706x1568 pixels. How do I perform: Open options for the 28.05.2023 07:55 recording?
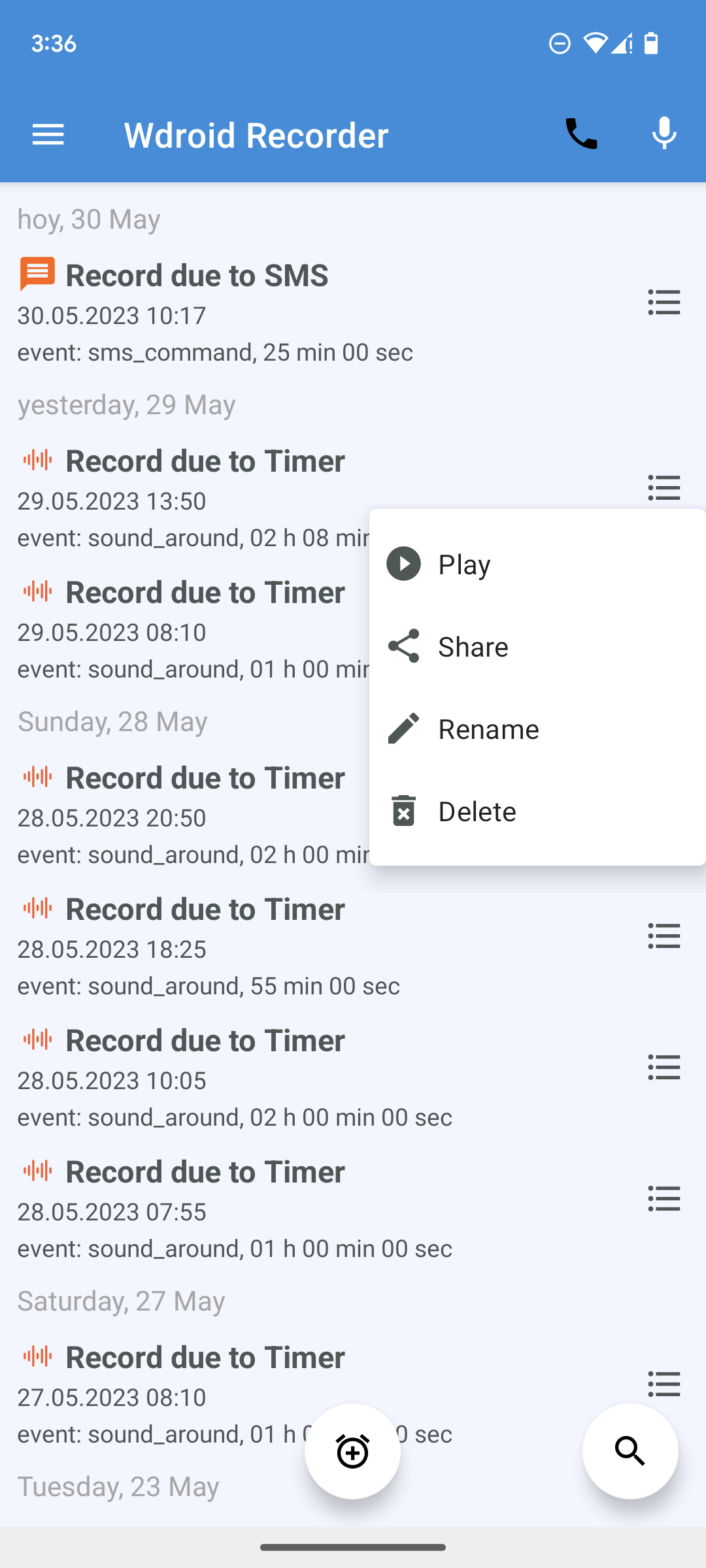tap(664, 1199)
